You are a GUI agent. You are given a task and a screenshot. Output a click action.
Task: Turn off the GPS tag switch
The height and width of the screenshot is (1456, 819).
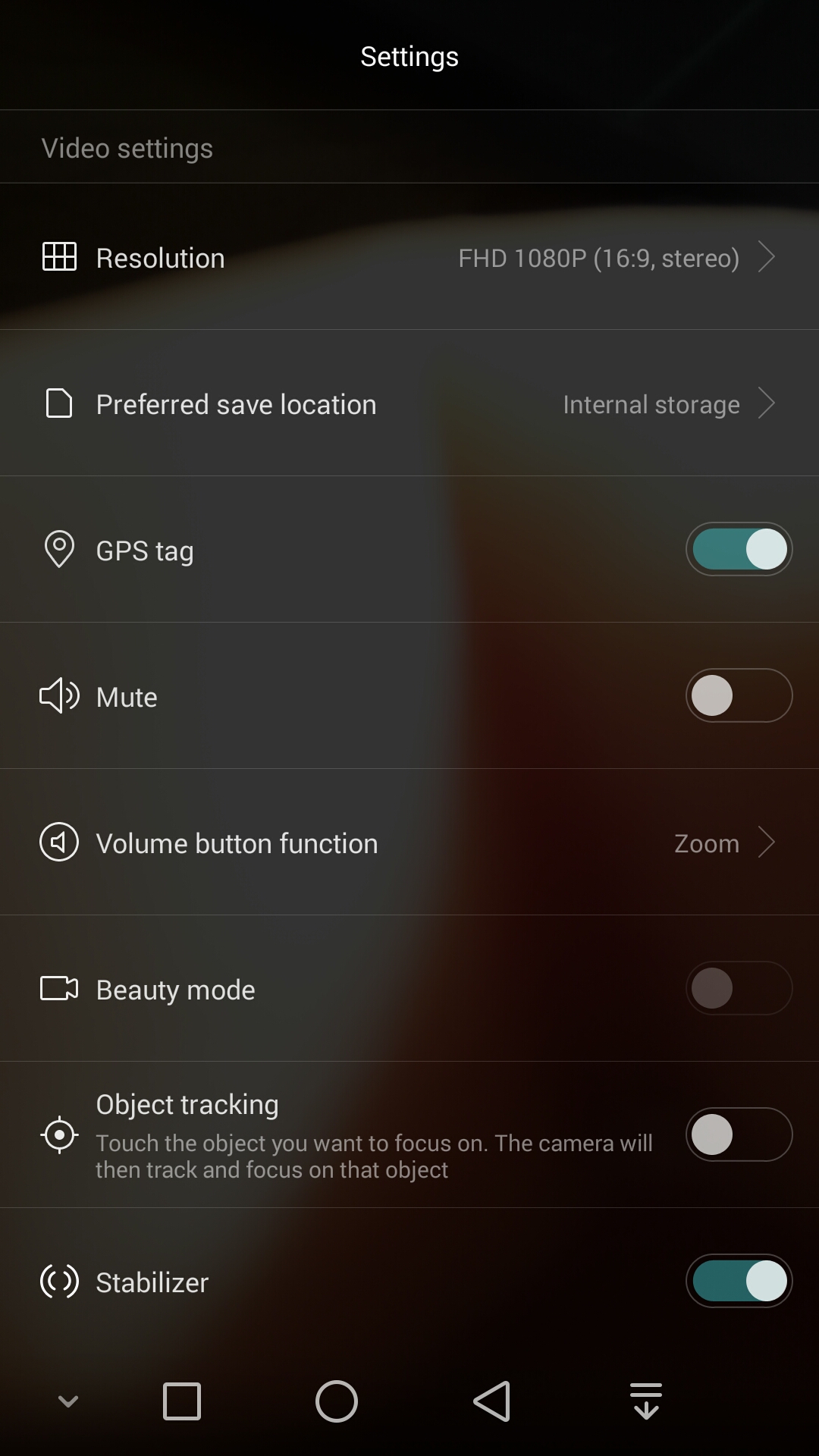739,550
